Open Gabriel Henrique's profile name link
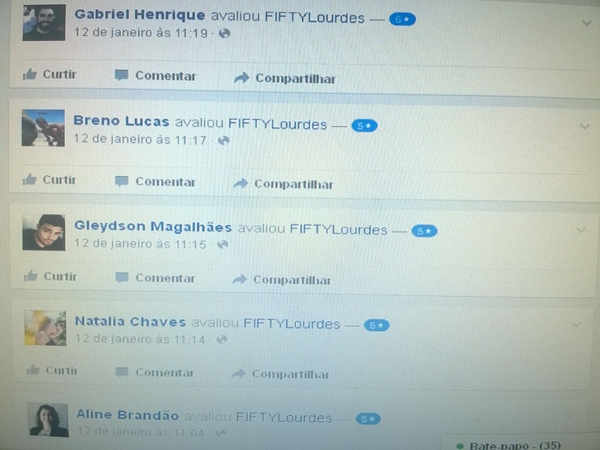The width and height of the screenshot is (600, 450). 139,15
